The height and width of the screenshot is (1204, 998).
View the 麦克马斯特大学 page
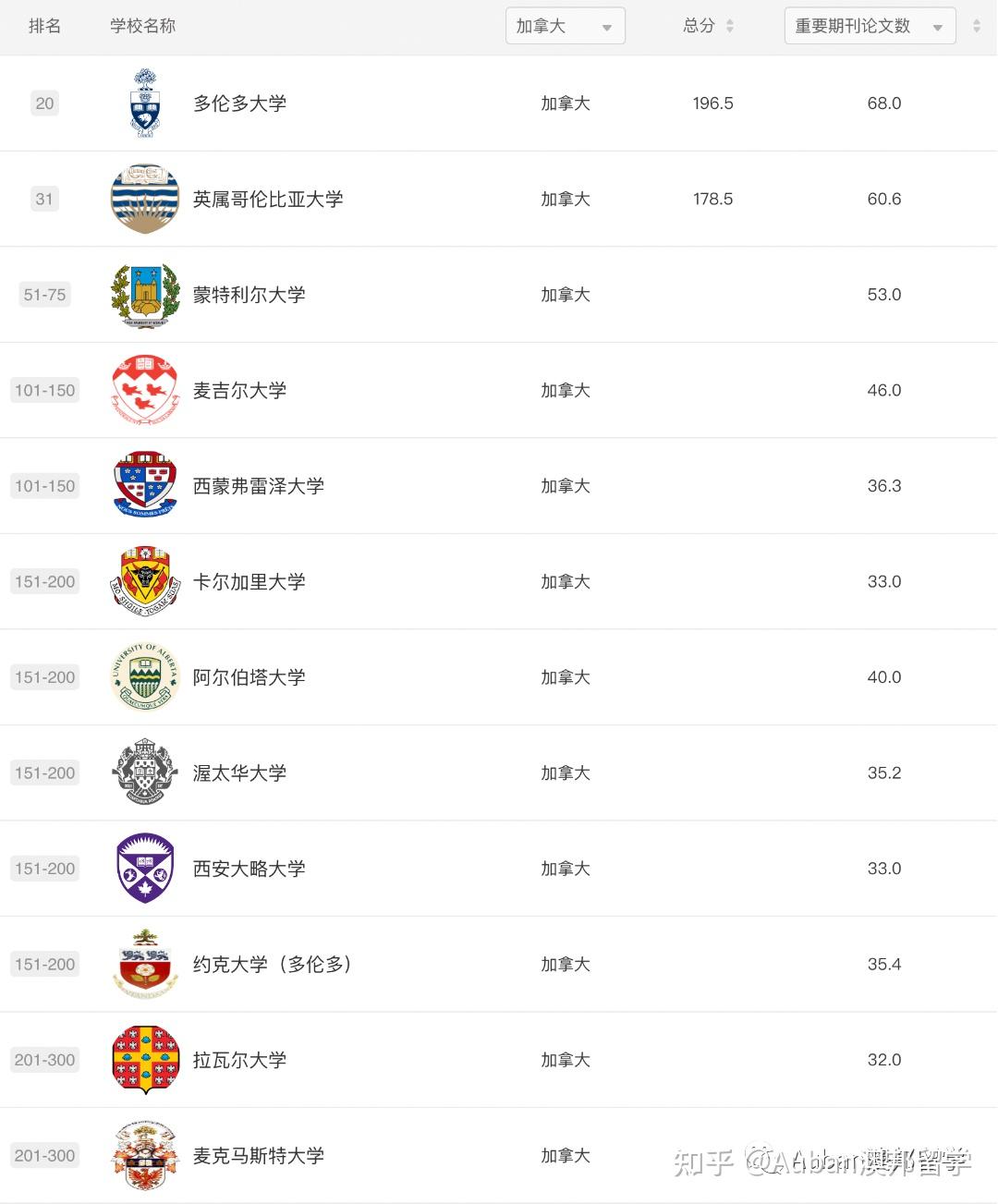coord(258,1156)
